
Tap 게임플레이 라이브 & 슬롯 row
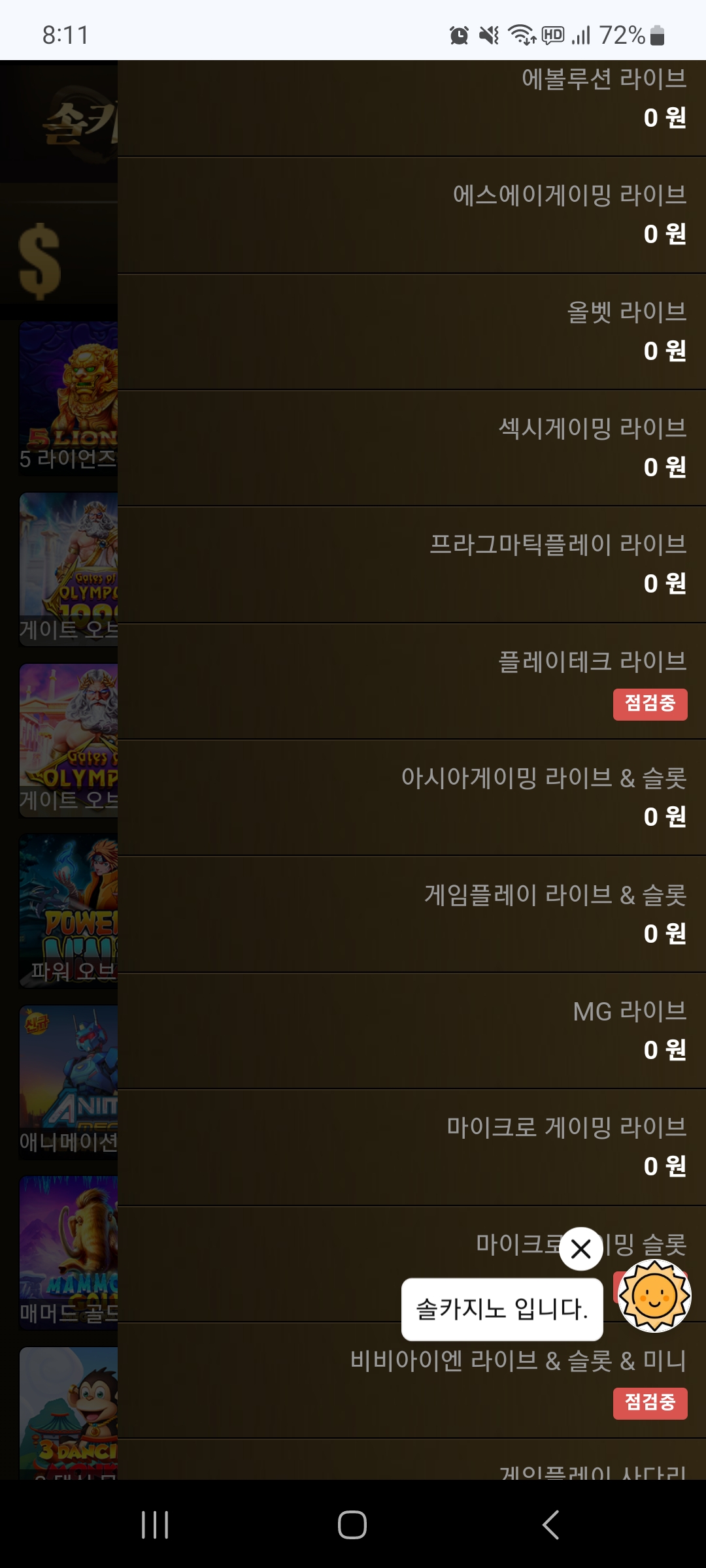(x=412, y=915)
